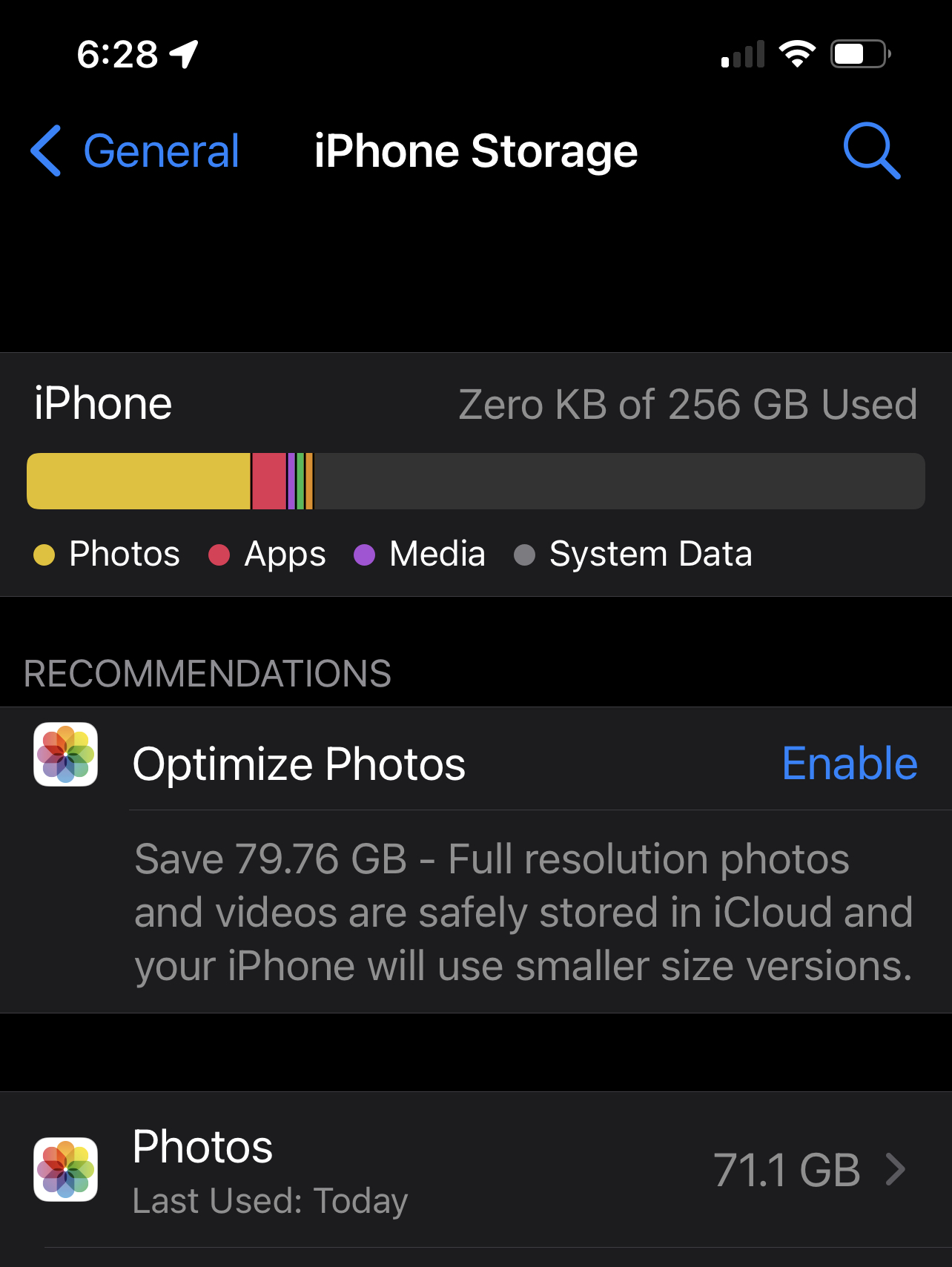Enable Optimize Photos recommendation
This screenshot has height=1267, width=952.
point(849,764)
